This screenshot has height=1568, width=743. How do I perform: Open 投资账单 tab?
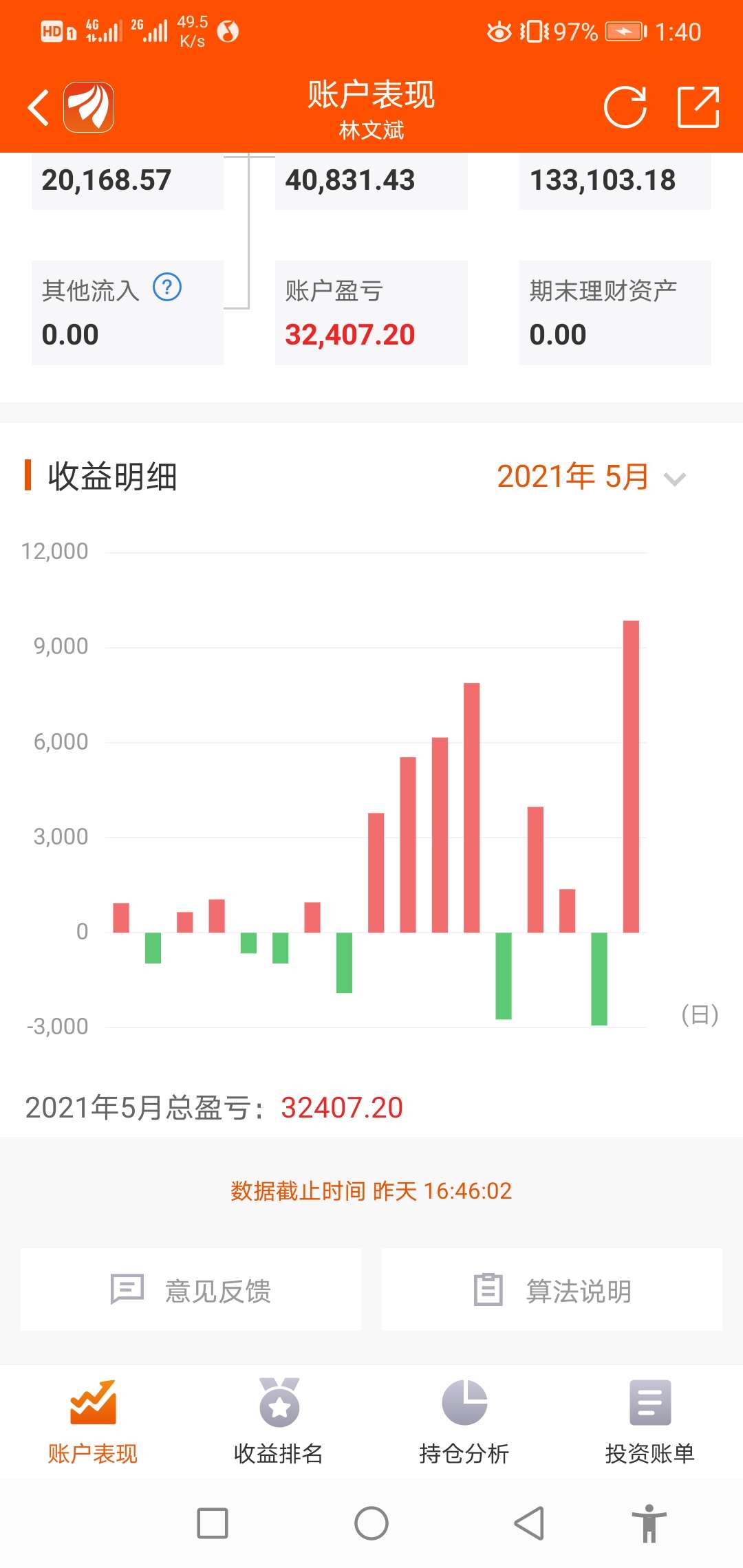click(650, 1422)
